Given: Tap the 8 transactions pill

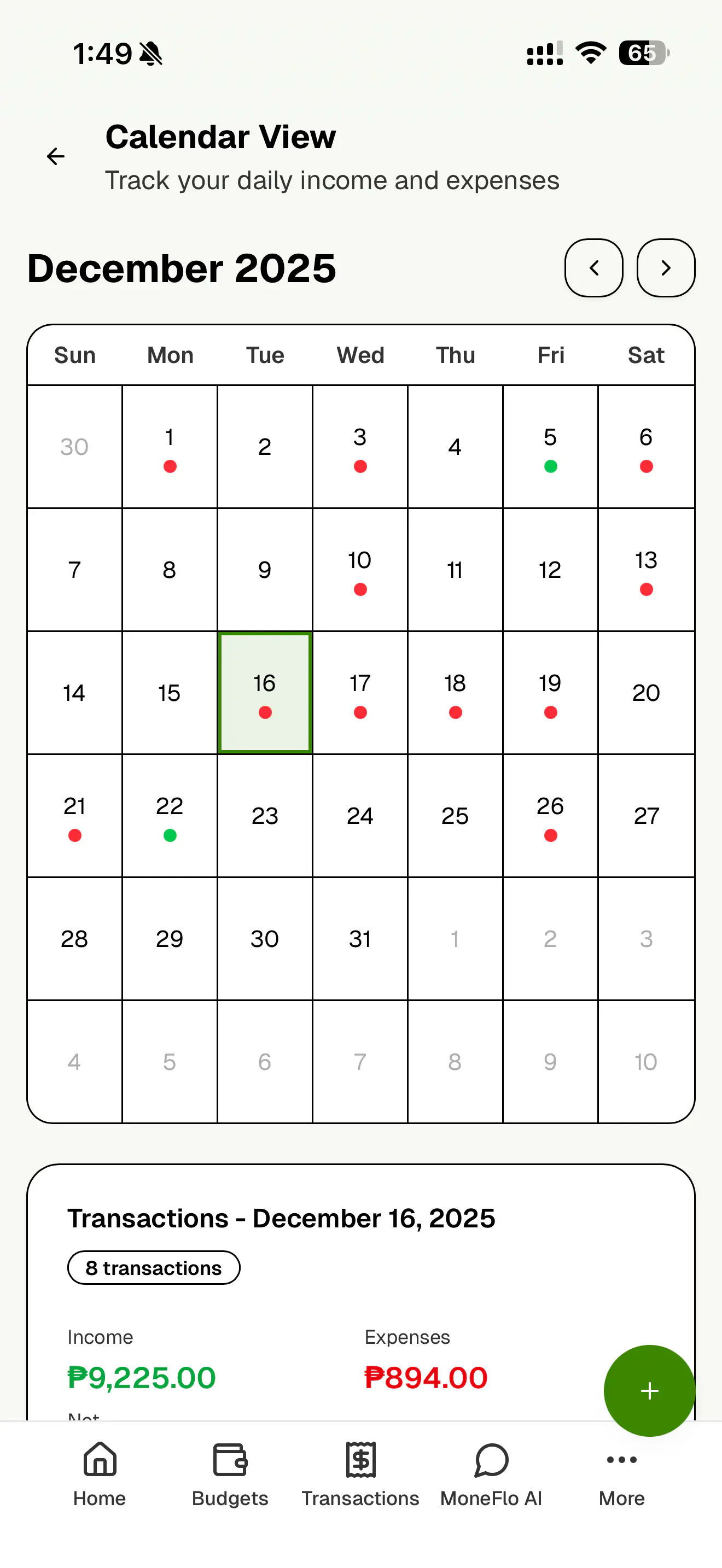Looking at the screenshot, I should (153, 1268).
